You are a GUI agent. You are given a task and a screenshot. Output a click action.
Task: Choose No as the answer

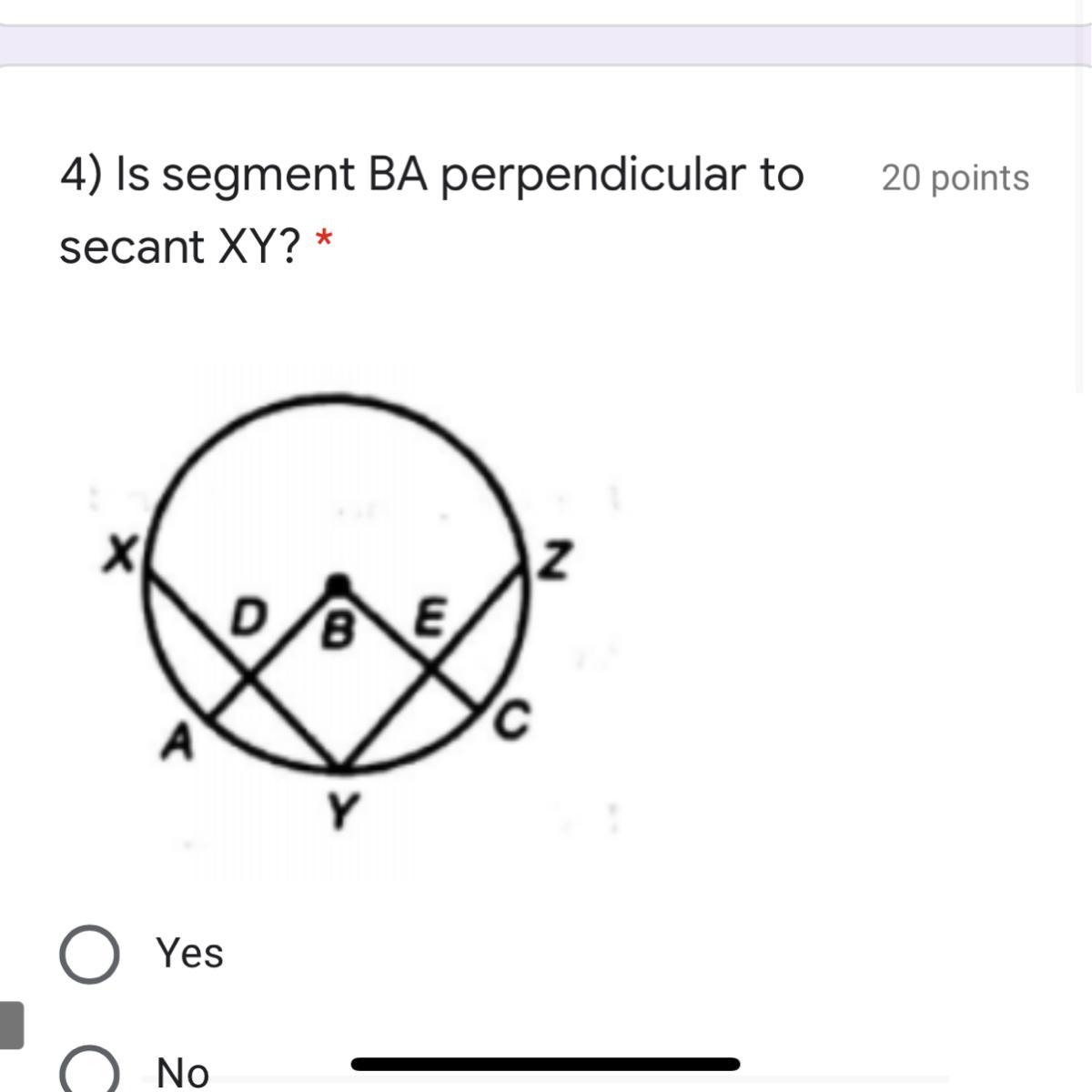[x=89, y=1071]
